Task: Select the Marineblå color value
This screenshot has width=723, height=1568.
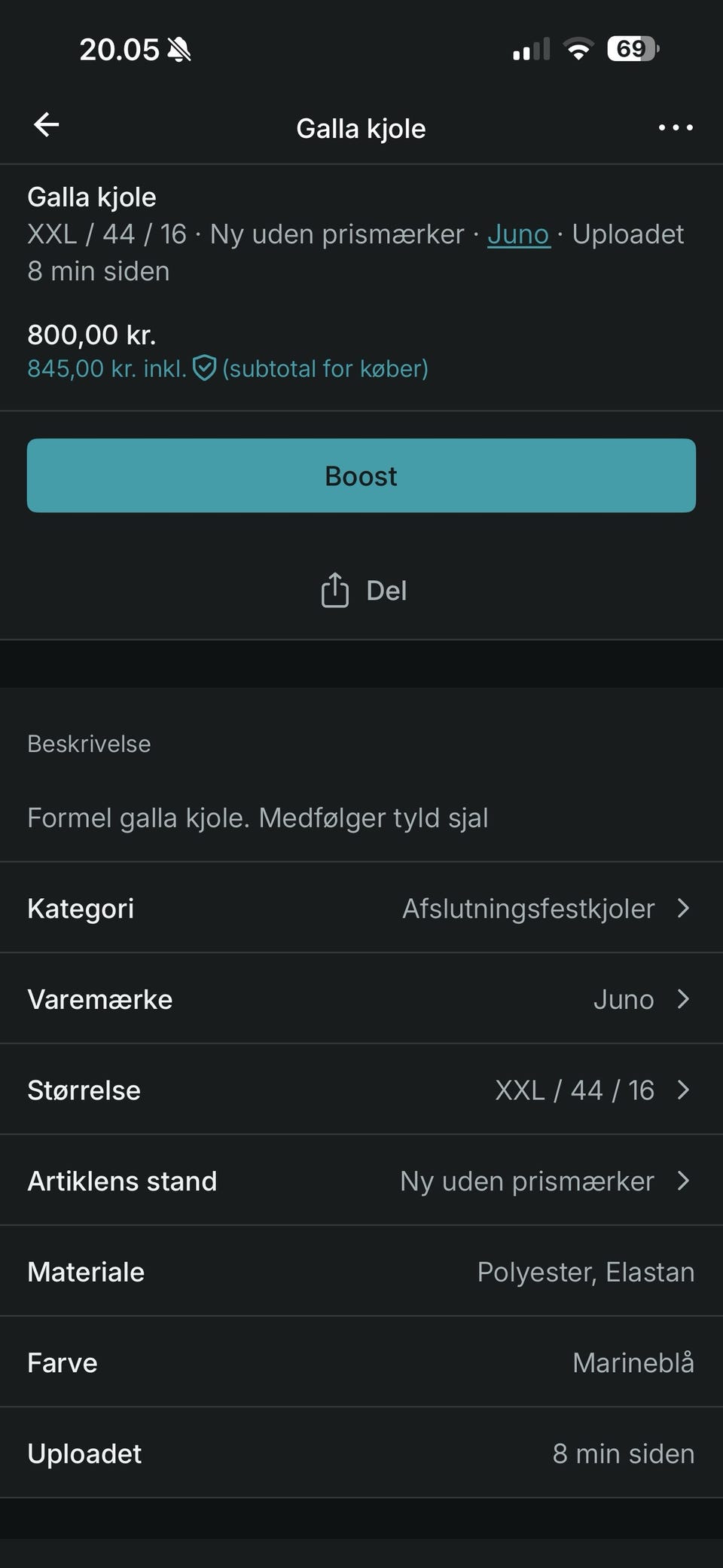Action: 633,1362
